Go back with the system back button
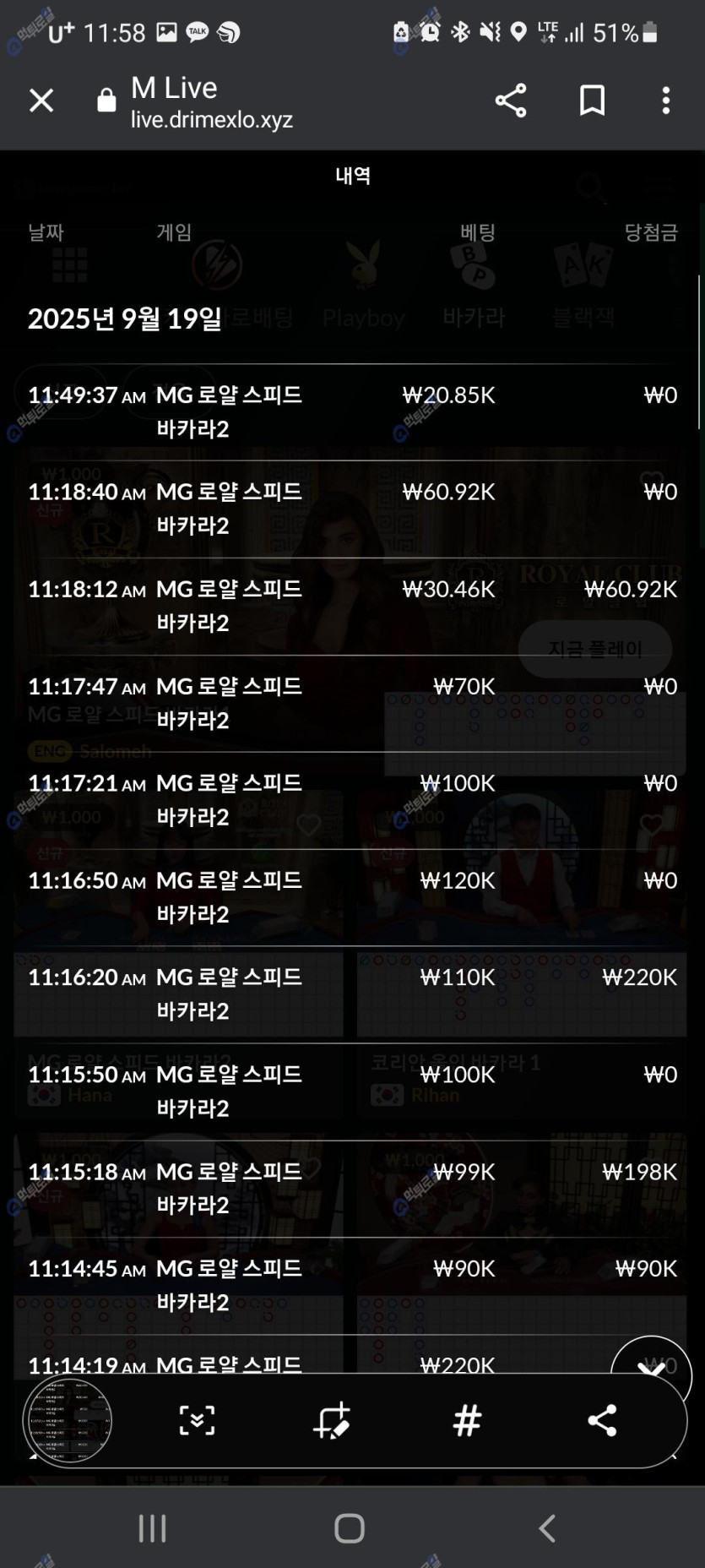The width and height of the screenshot is (705, 1568). point(547,1527)
